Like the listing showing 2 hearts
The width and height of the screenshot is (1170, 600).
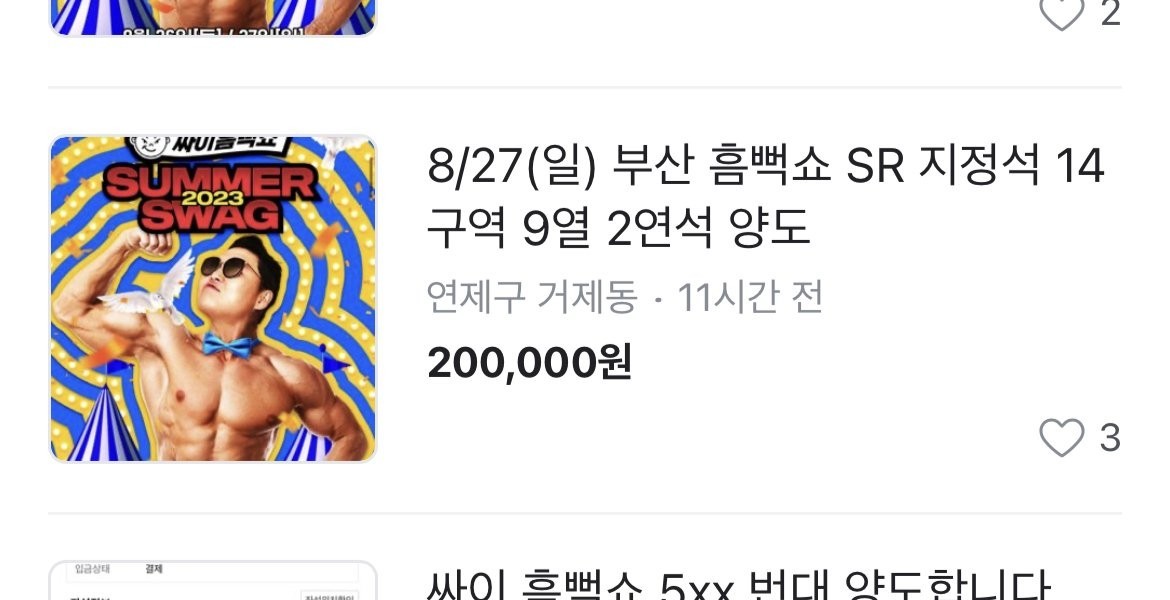(x=1061, y=13)
